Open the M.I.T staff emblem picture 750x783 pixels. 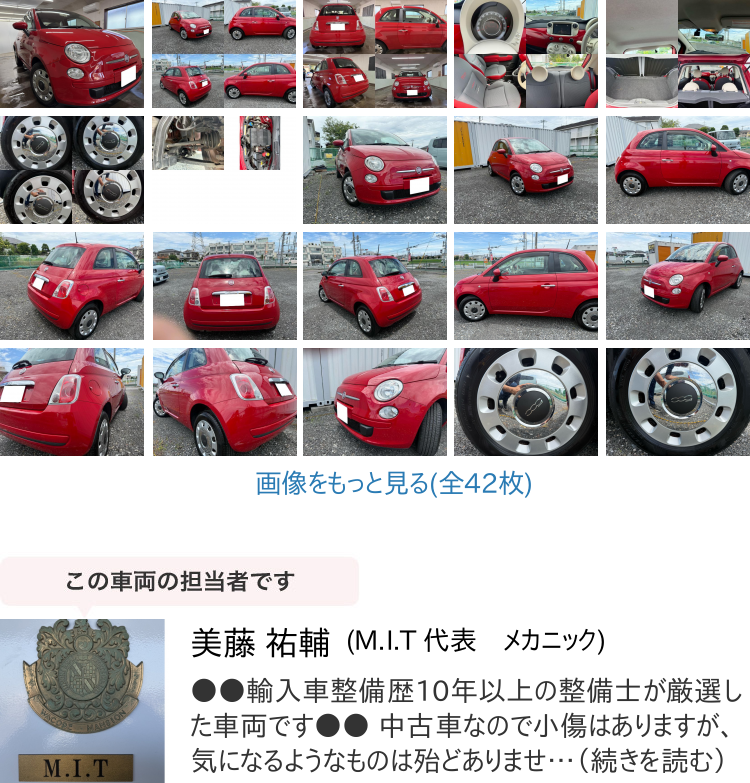tap(82, 700)
